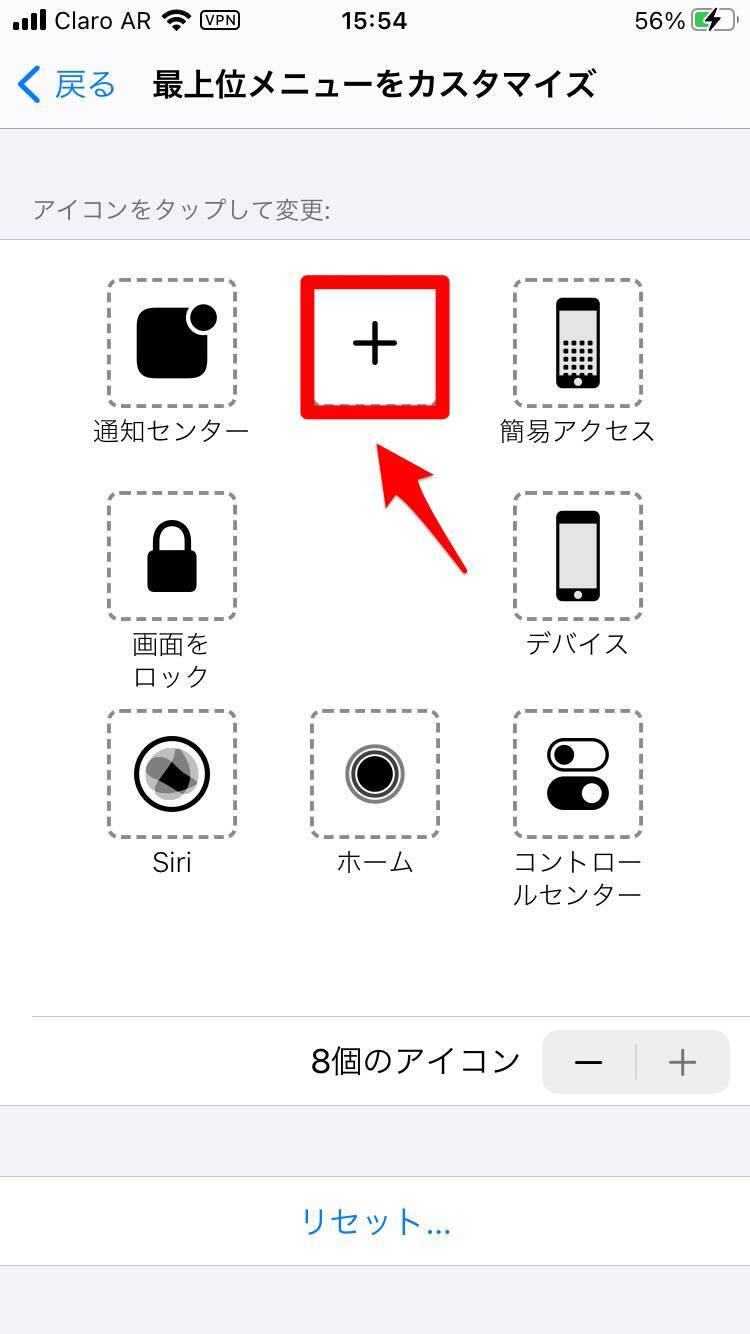The width and height of the screenshot is (750, 1334).
Task: Change the デバイス icon
Action: 578,556
